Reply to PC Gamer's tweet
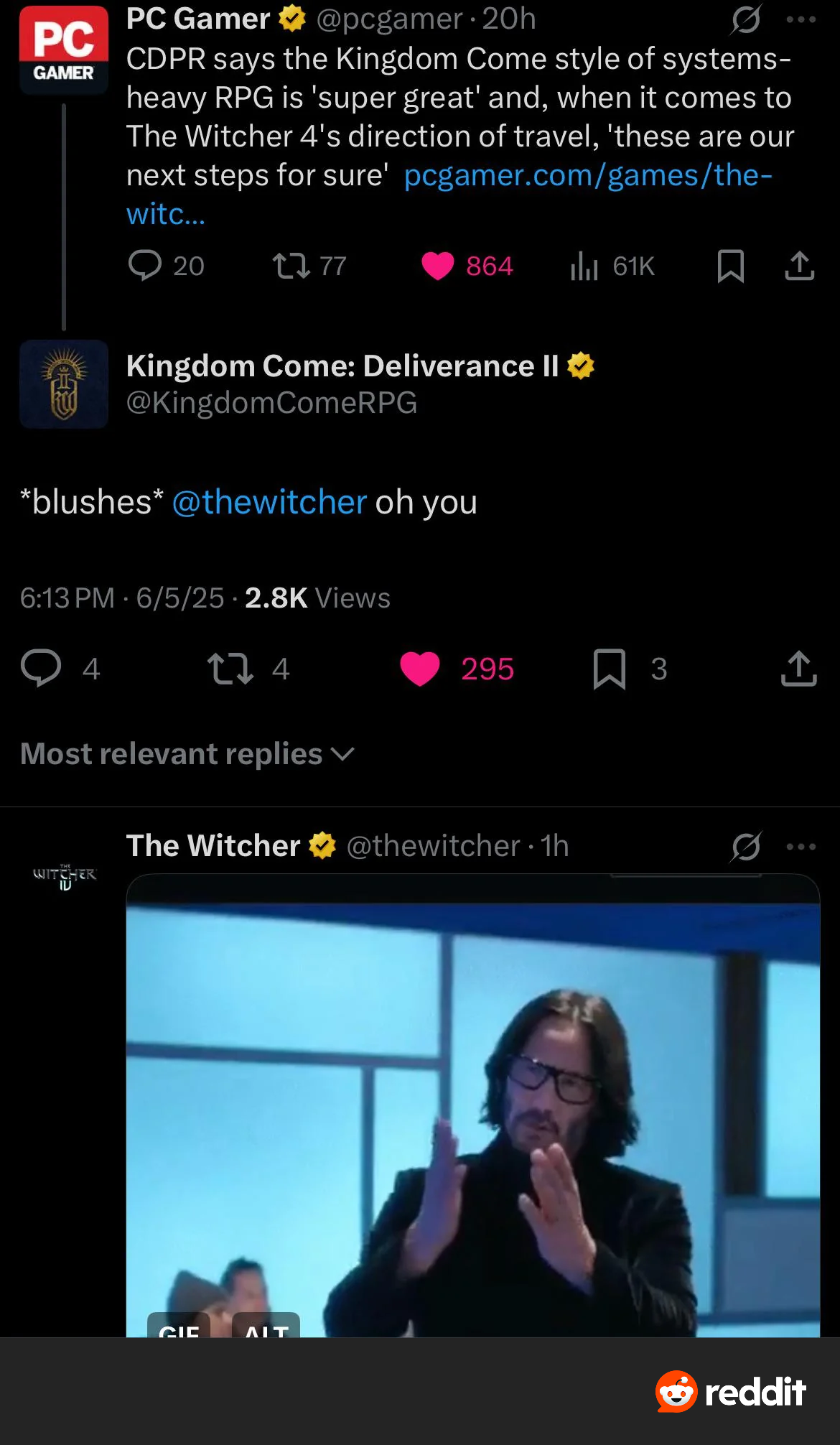This screenshot has width=840, height=1445. click(x=145, y=266)
